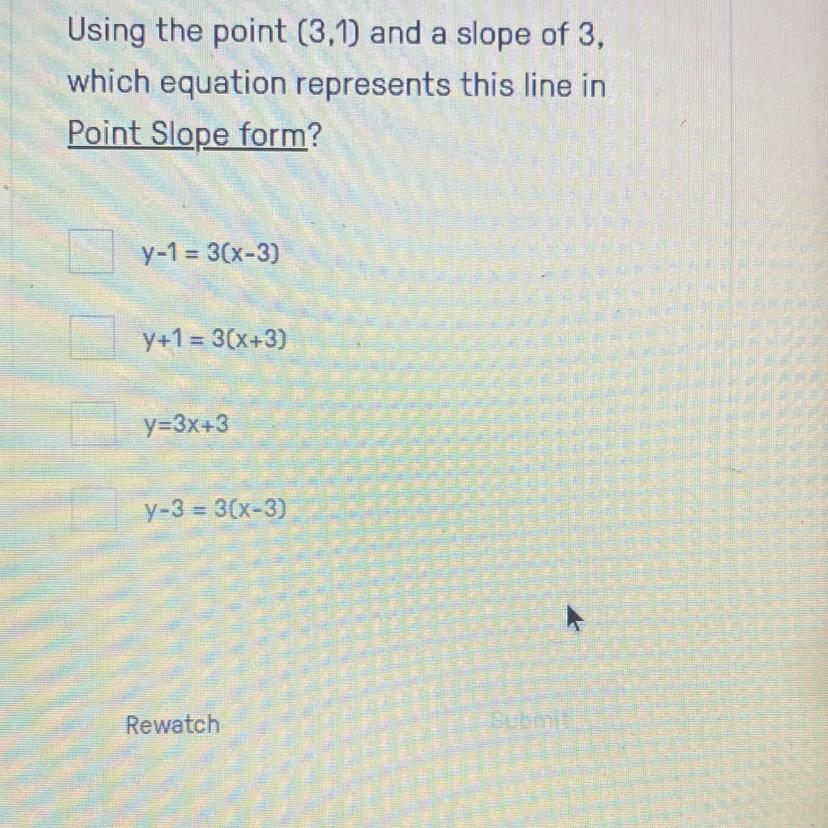Tap the Rewatch button
Screen dimensions: 828x828
172,724
